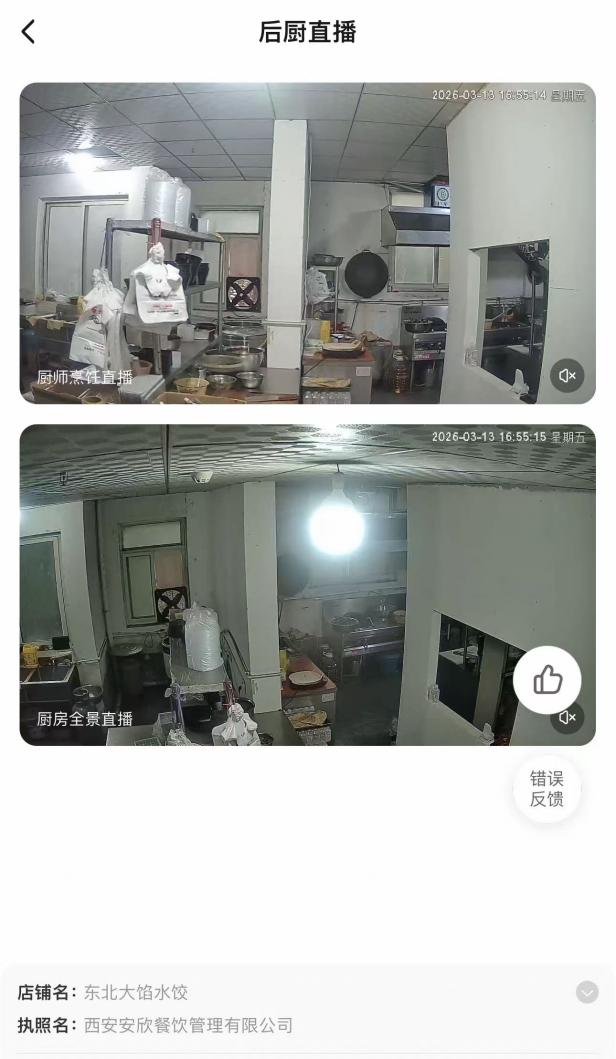616x1059 pixels.
Task: Expand the store info panel chevron
Action: [587, 992]
